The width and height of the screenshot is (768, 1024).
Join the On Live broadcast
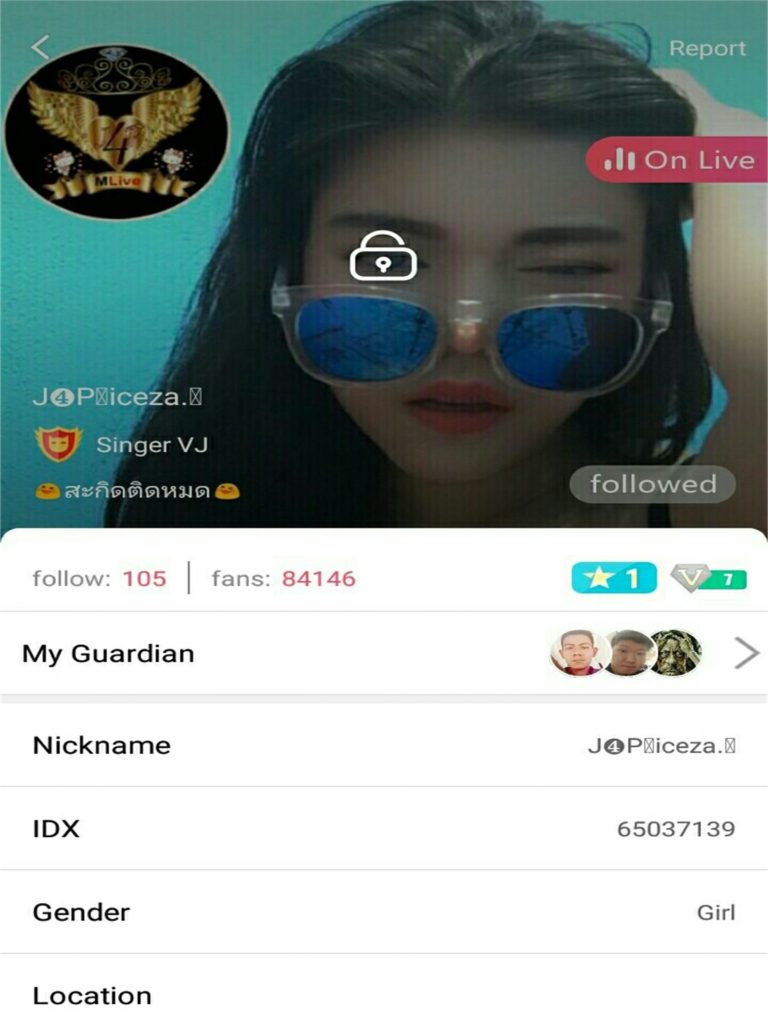pyautogui.click(x=678, y=160)
